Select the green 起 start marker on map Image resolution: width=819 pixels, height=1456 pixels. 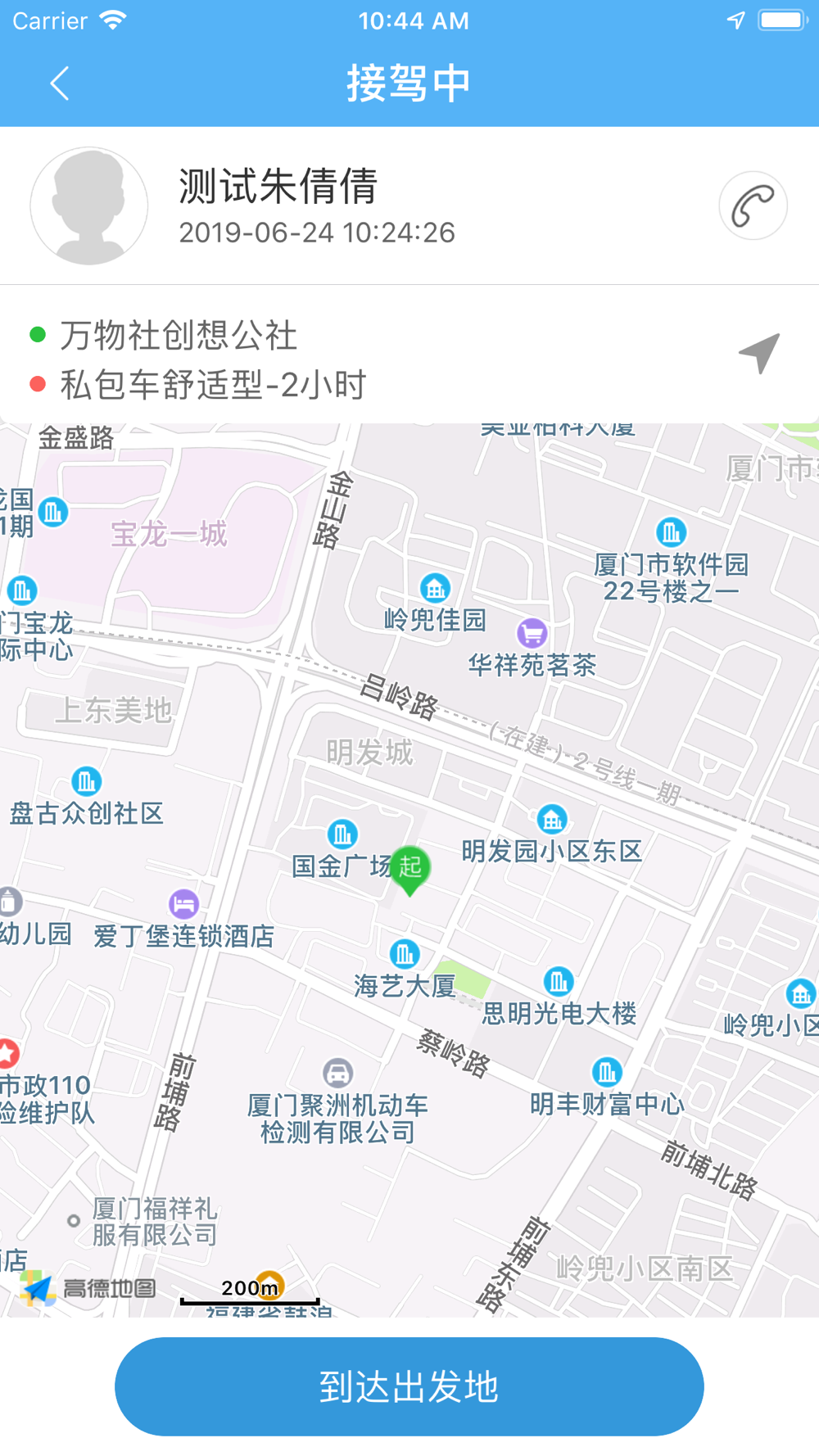click(x=410, y=870)
